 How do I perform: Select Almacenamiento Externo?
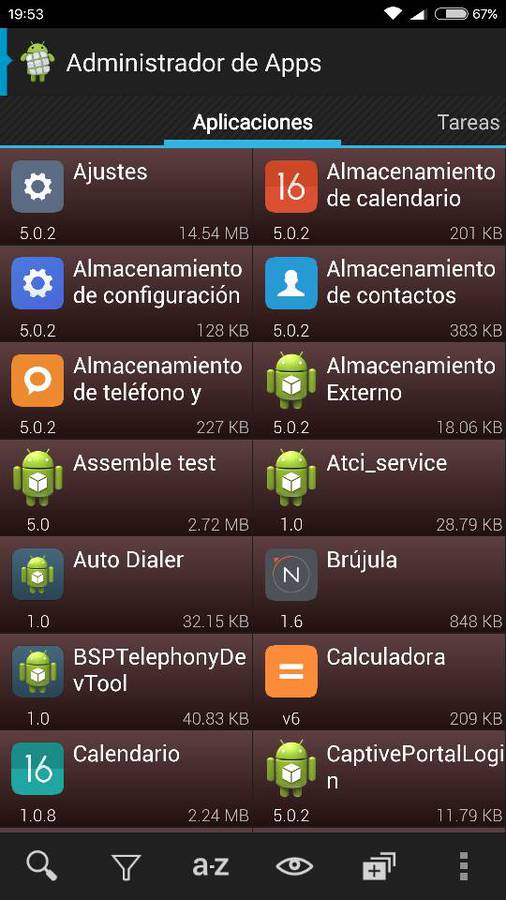(x=379, y=391)
